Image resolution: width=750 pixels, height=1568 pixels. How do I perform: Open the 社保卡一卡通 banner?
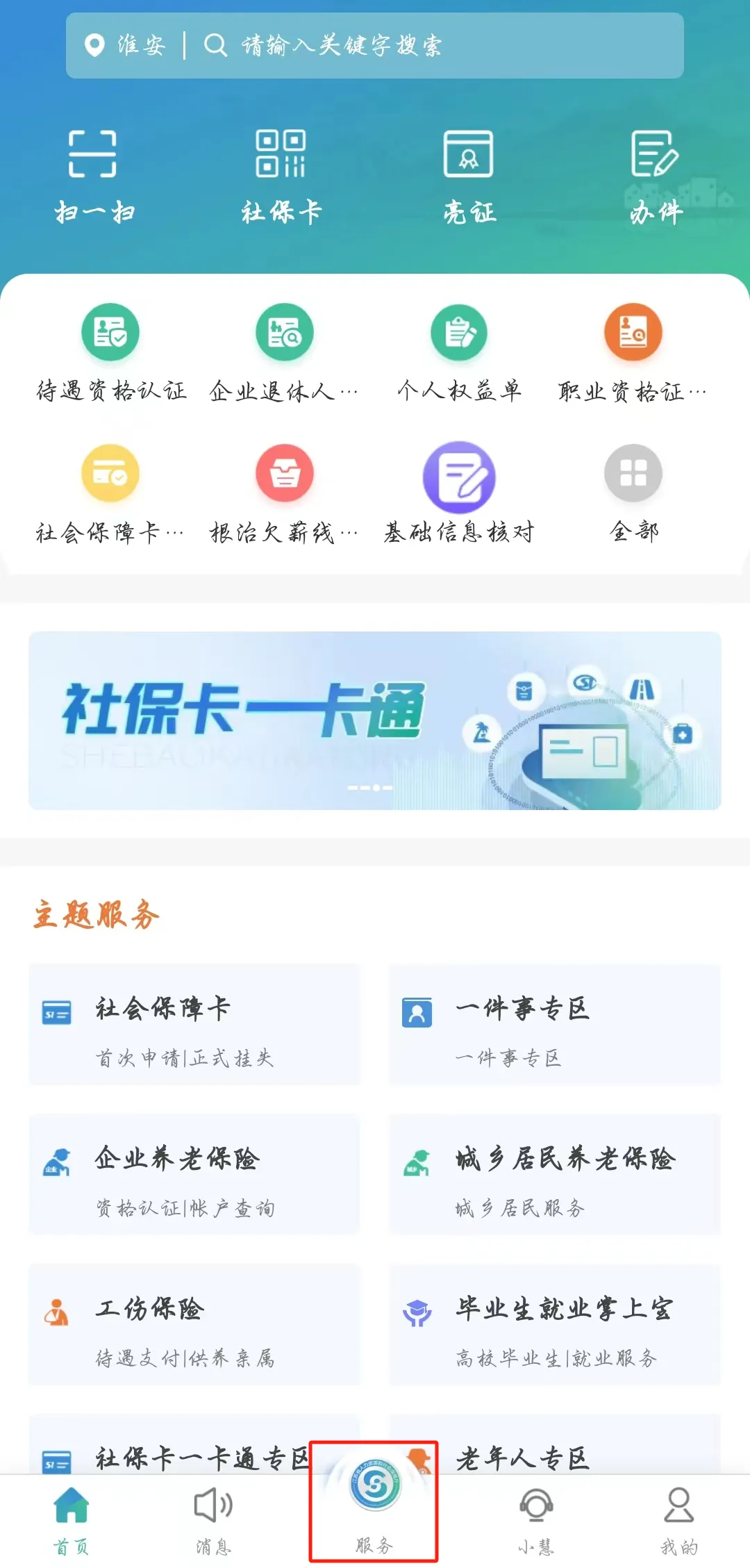pos(375,720)
